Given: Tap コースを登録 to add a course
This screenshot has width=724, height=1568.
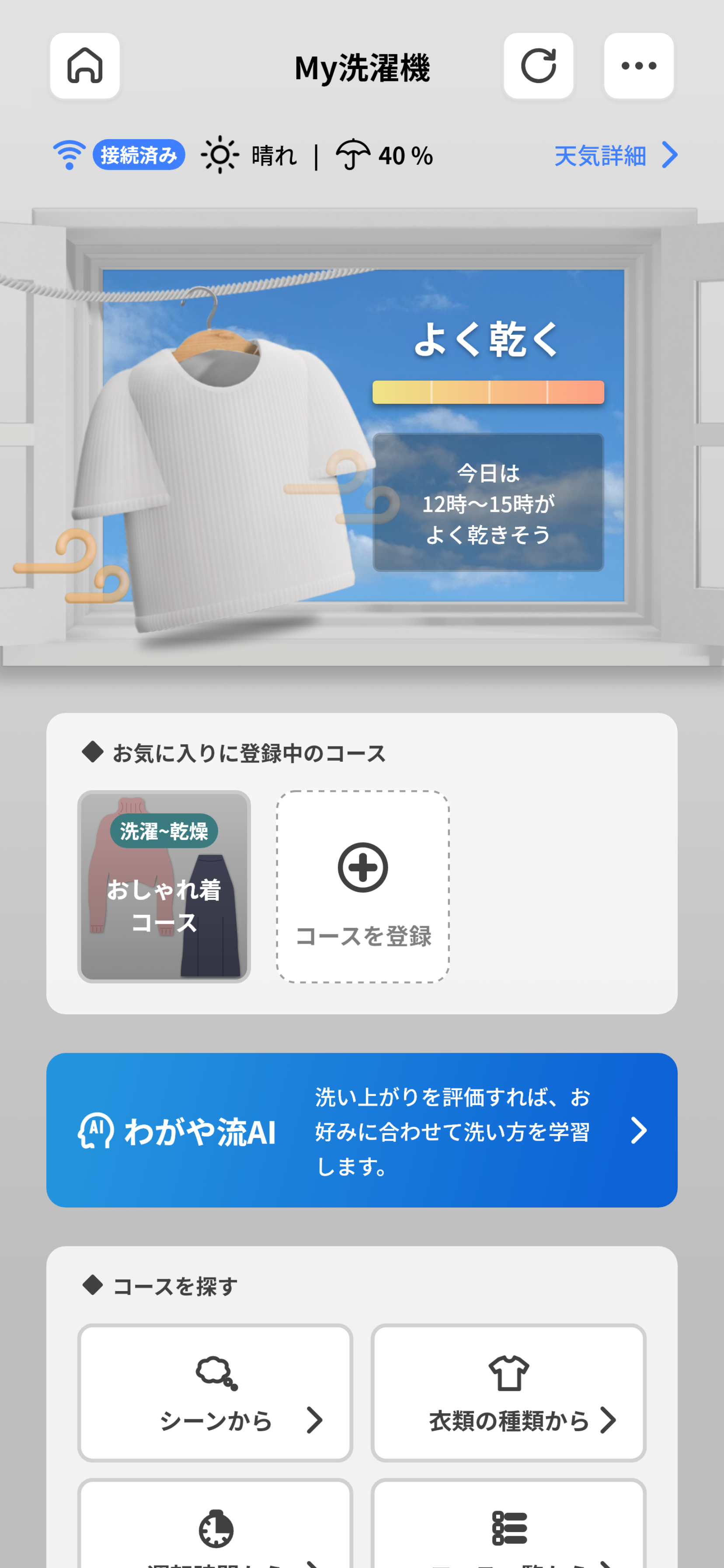Looking at the screenshot, I should [x=362, y=886].
